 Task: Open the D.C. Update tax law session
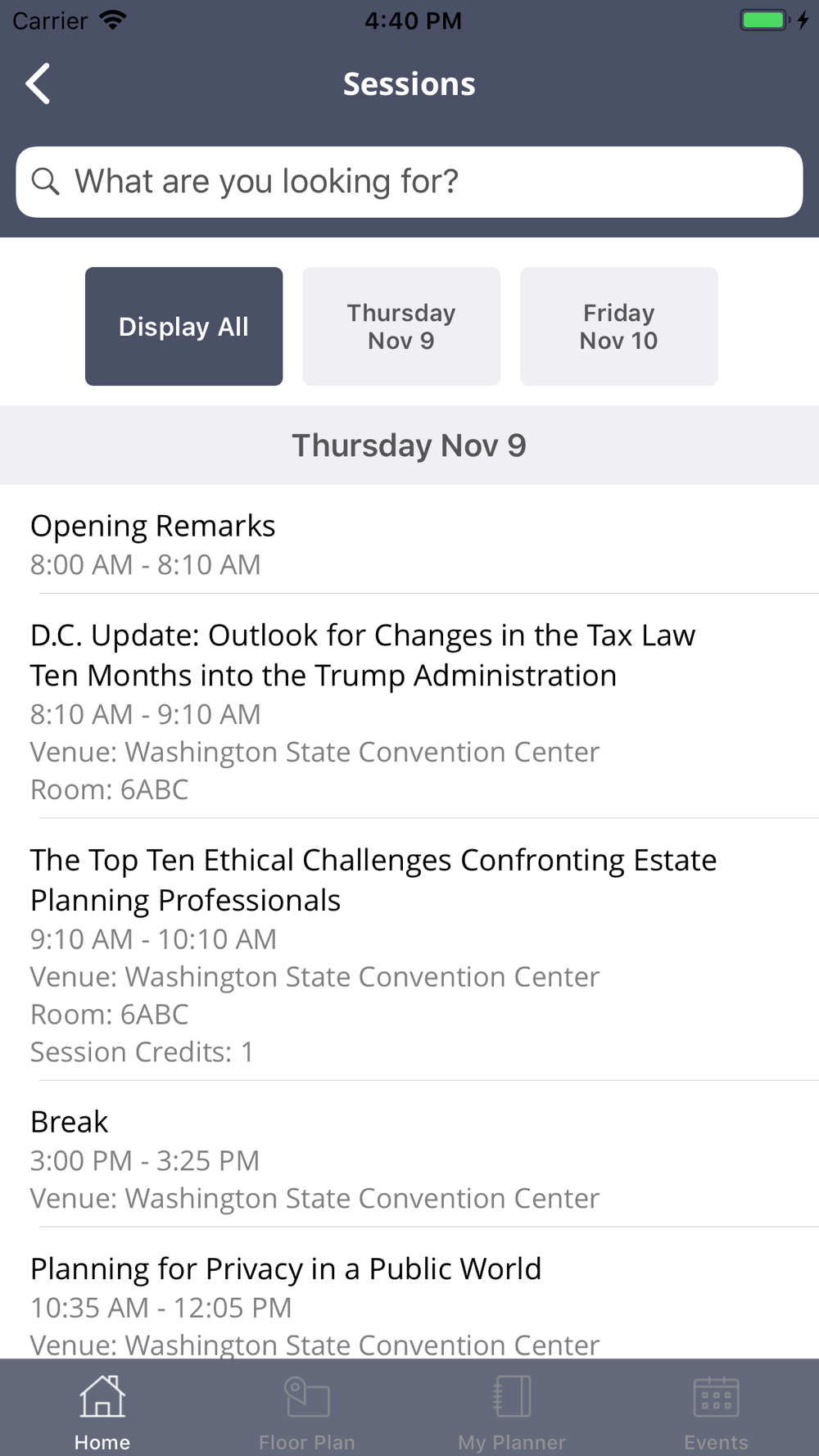click(x=409, y=706)
